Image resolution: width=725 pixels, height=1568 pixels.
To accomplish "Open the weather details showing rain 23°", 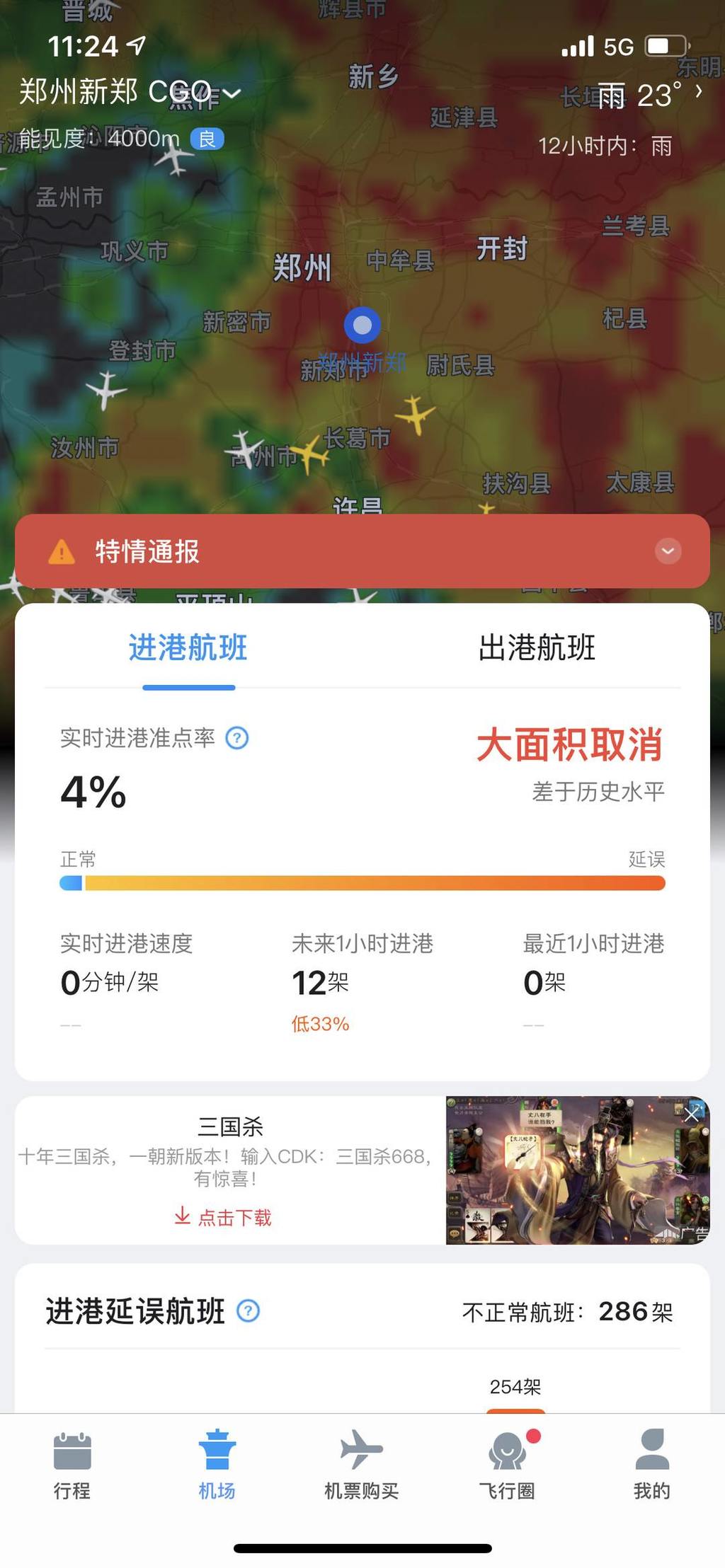I will point(651,95).
